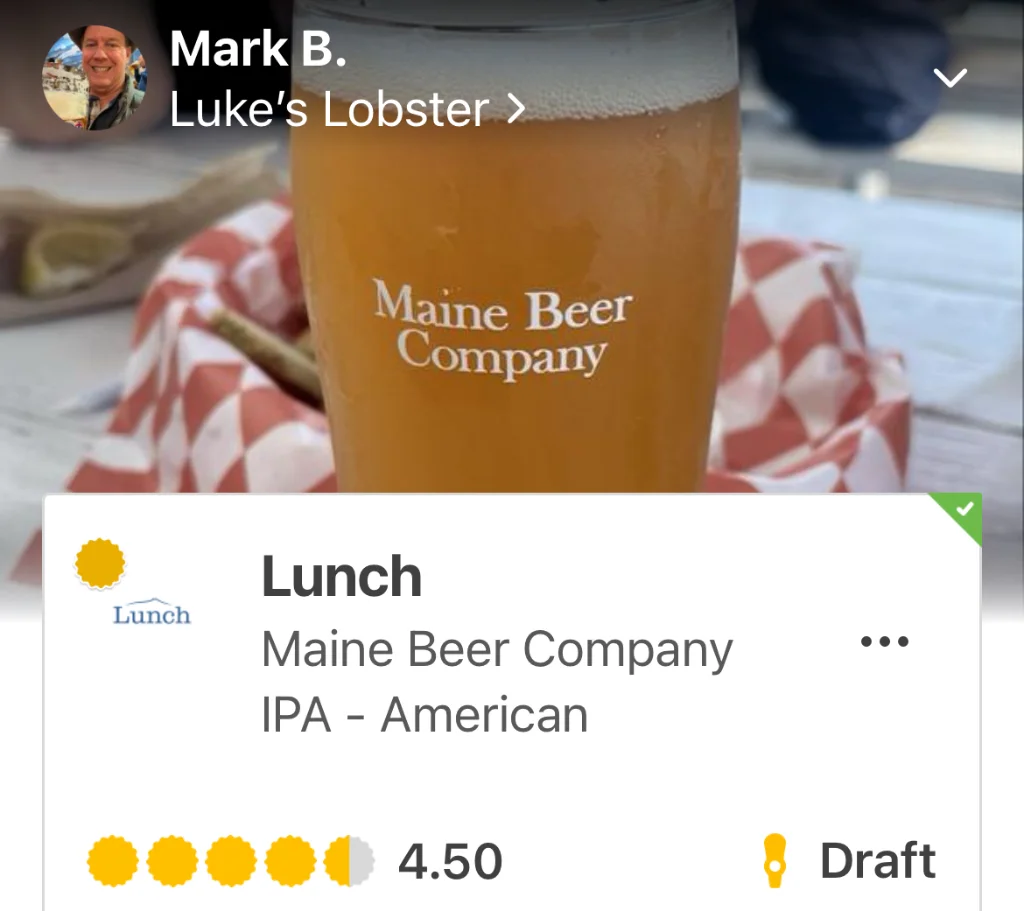
Task: Open the Lunch beer details card
Action: click(x=342, y=578)
